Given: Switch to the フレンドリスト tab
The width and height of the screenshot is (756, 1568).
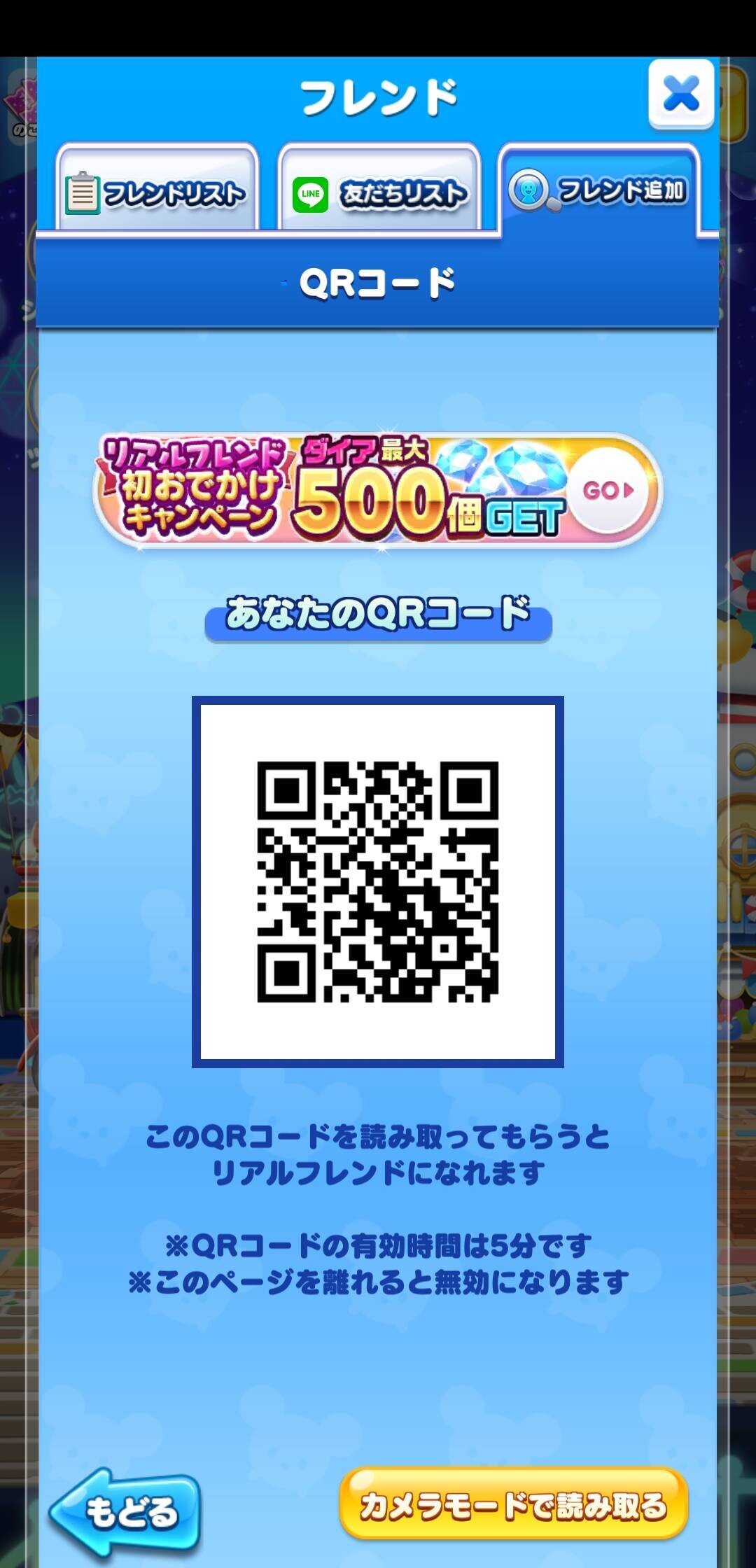Looking at the screenshot, I should (x=157, y=188).
